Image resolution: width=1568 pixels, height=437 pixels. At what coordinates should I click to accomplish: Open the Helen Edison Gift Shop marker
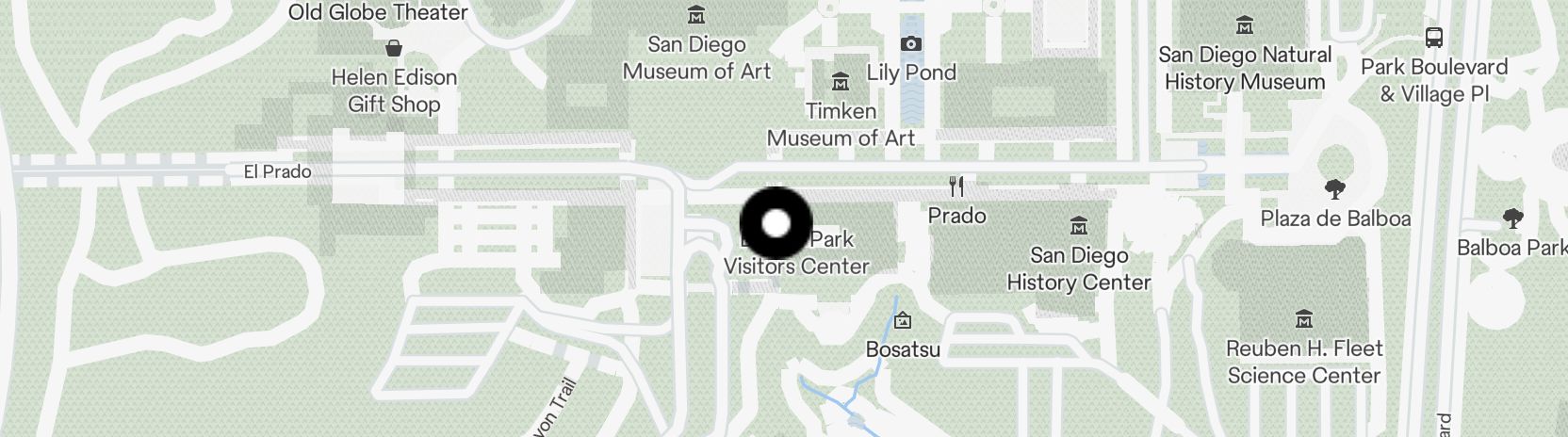(394, 48)
